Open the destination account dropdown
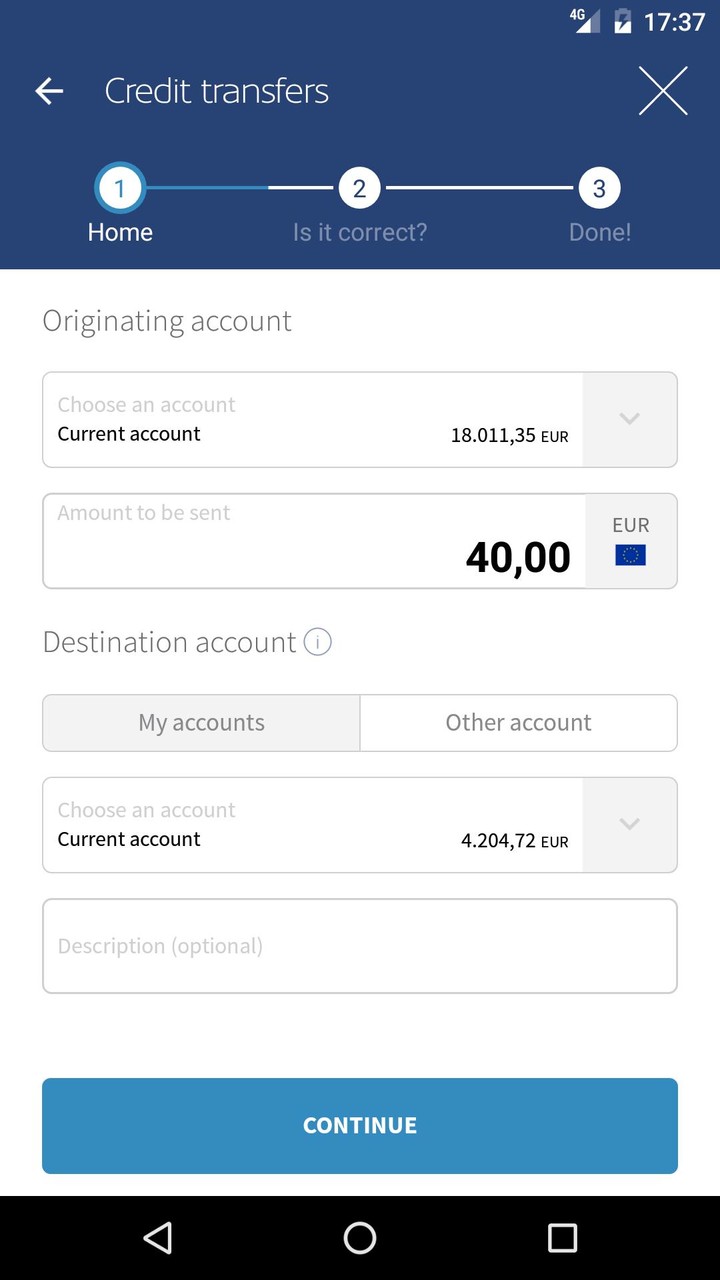This screenshot has width=720, height=1280. click(x=629, y=825)
